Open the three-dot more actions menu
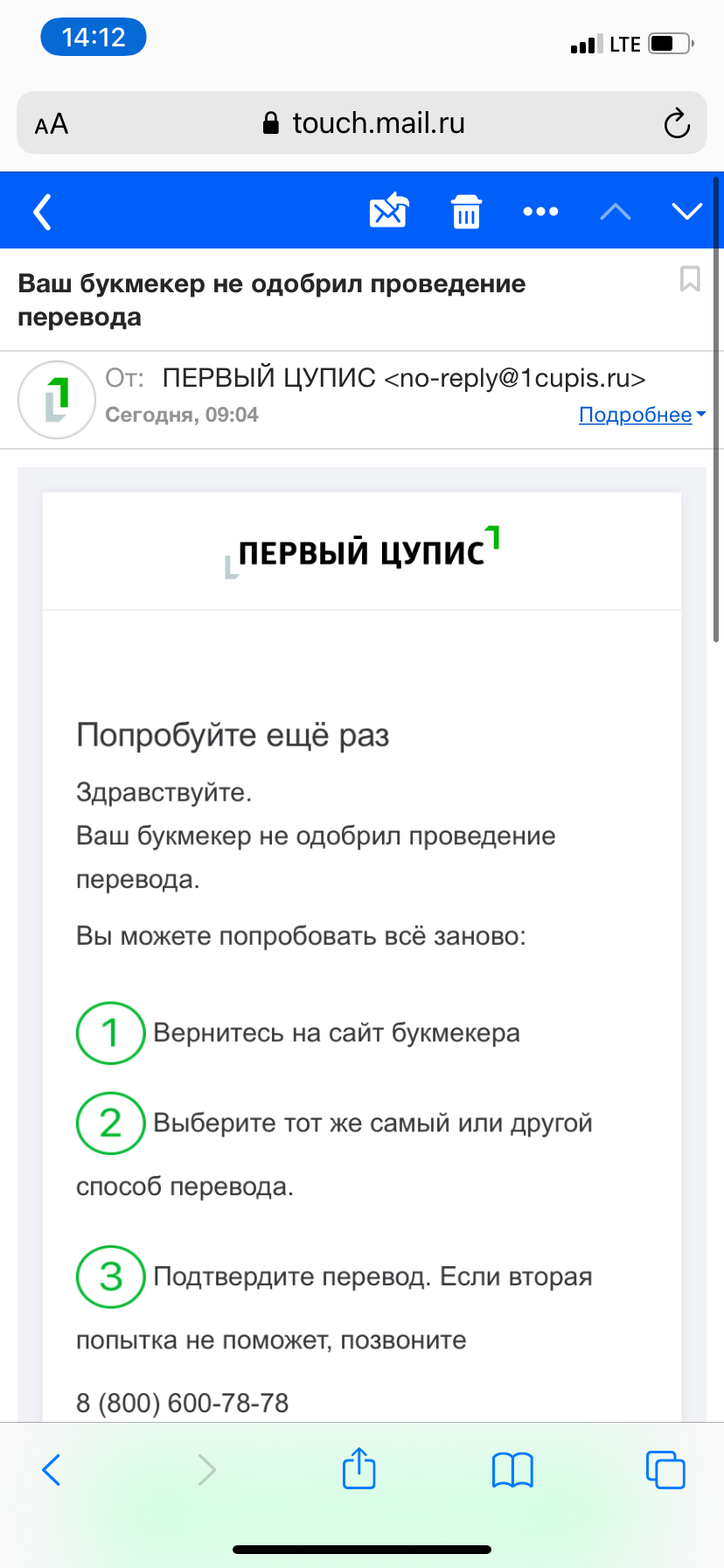 [x=540, y=212]
